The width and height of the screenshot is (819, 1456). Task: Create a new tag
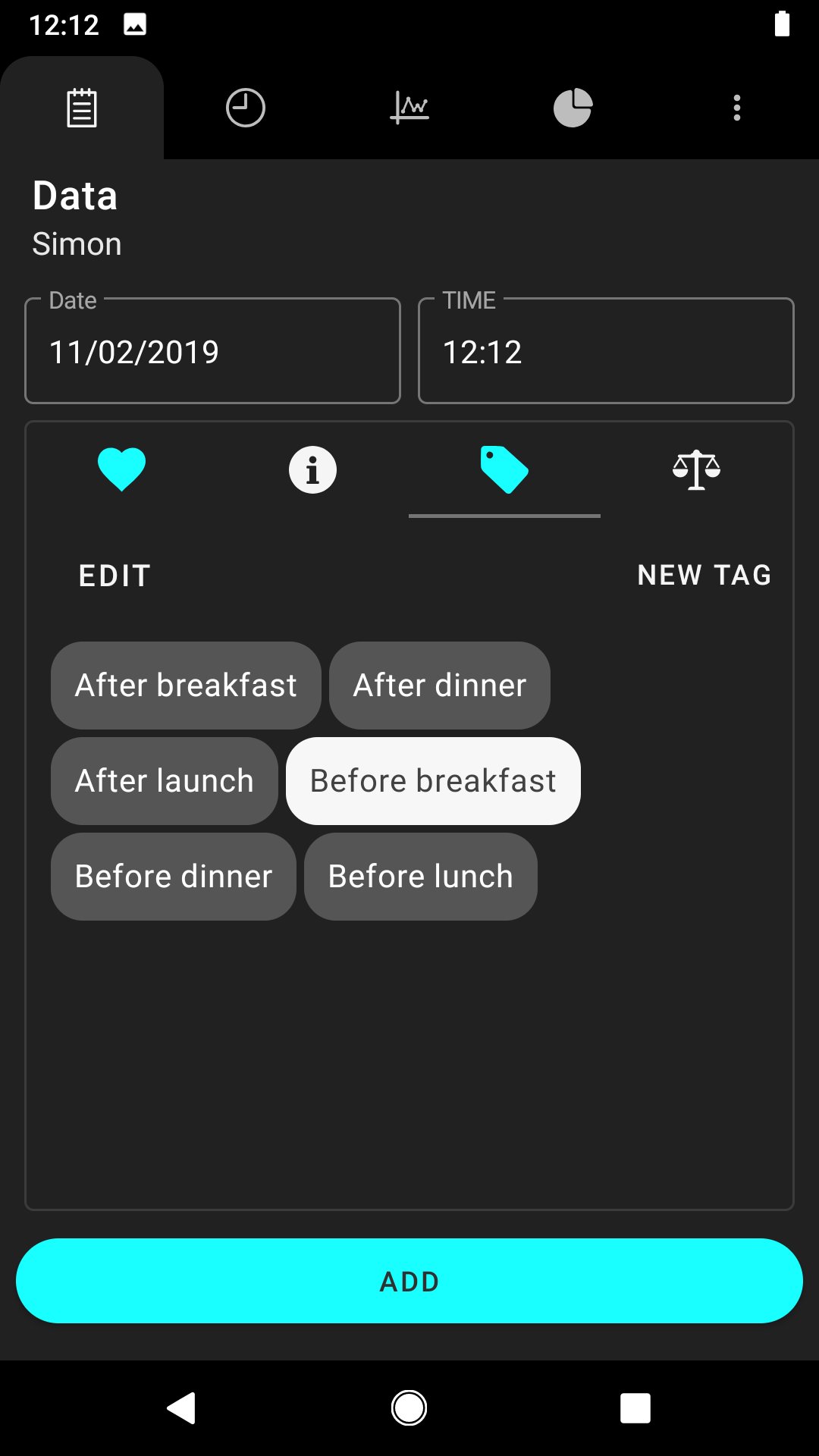704,576
